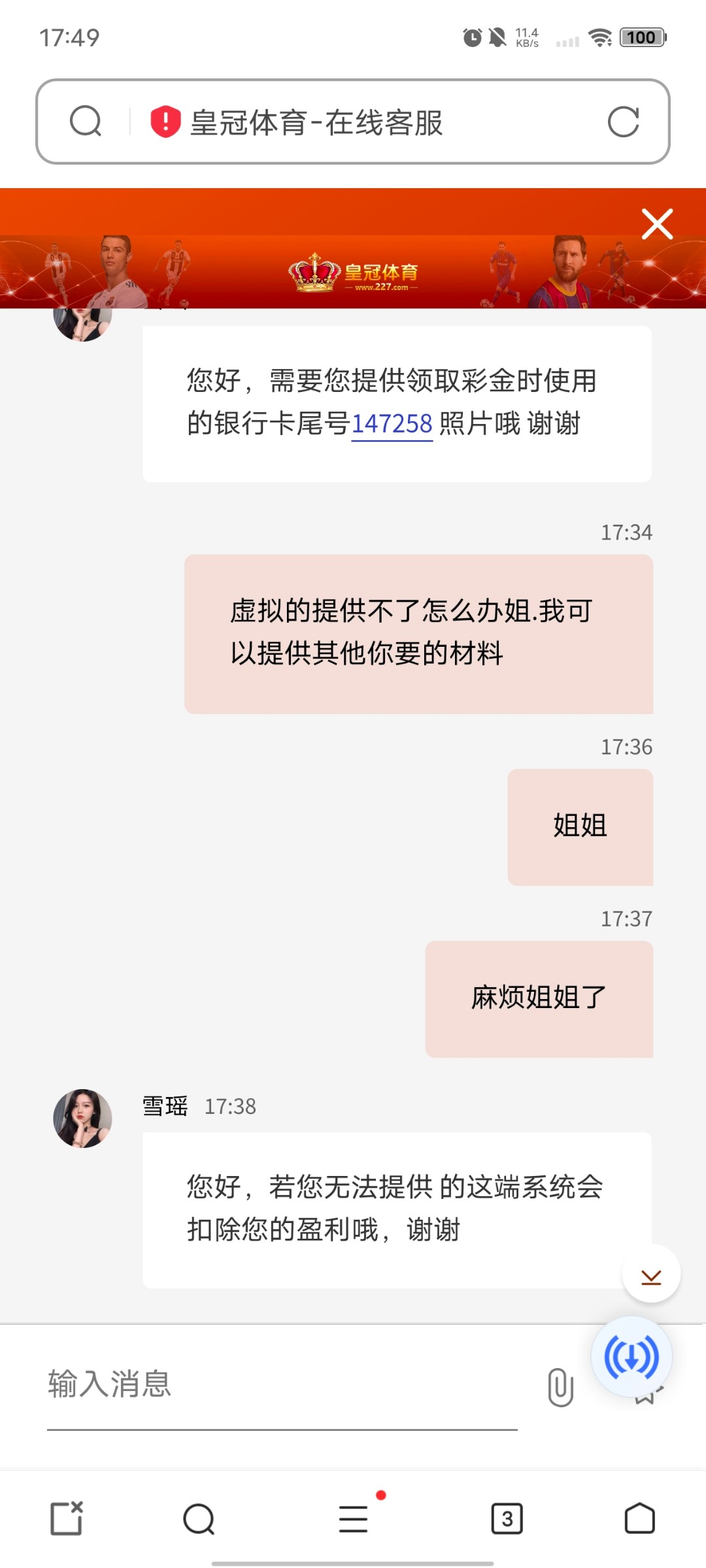Tap the search icon in address bar
The height and width of the screenshot is (1568, 706).
coord(86,122)
